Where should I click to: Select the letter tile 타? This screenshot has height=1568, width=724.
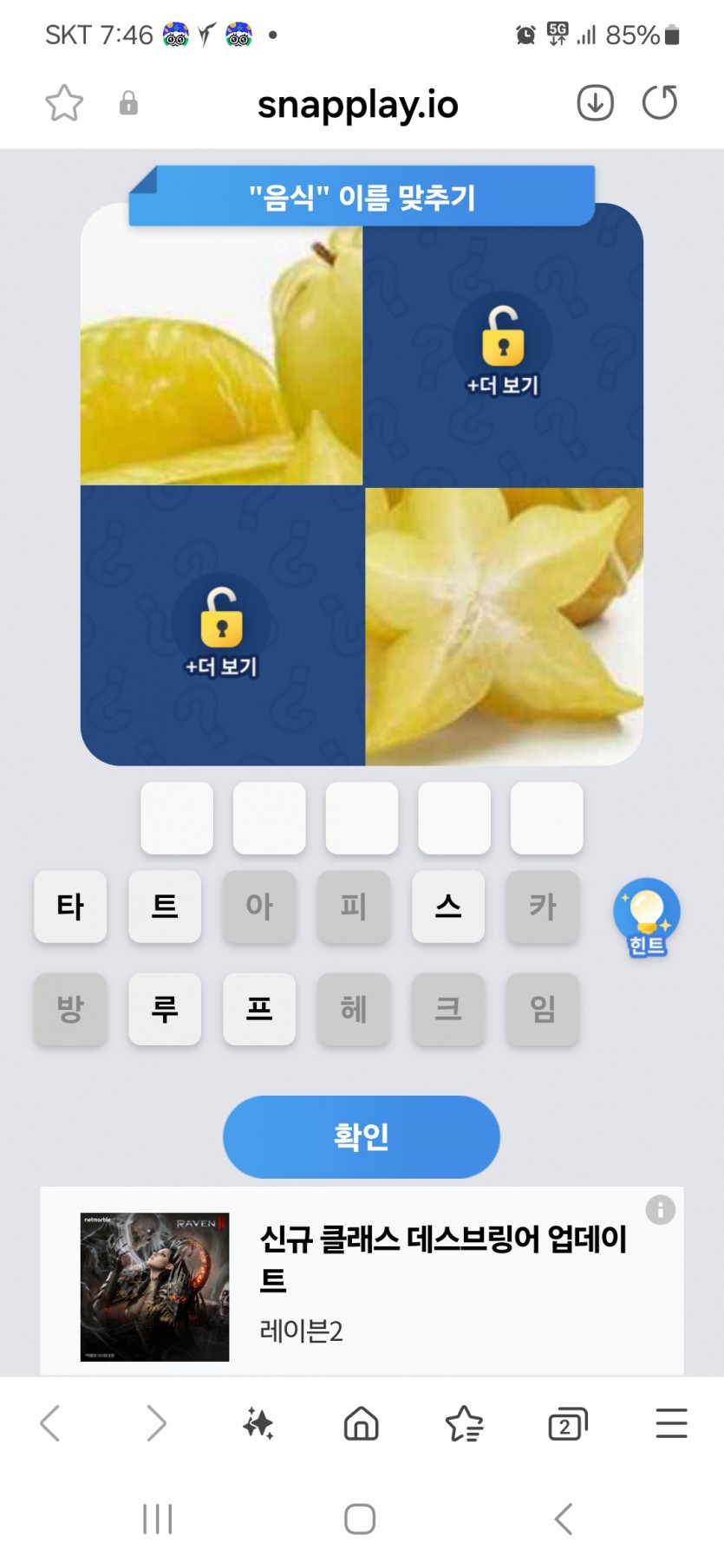click(70, 907)
